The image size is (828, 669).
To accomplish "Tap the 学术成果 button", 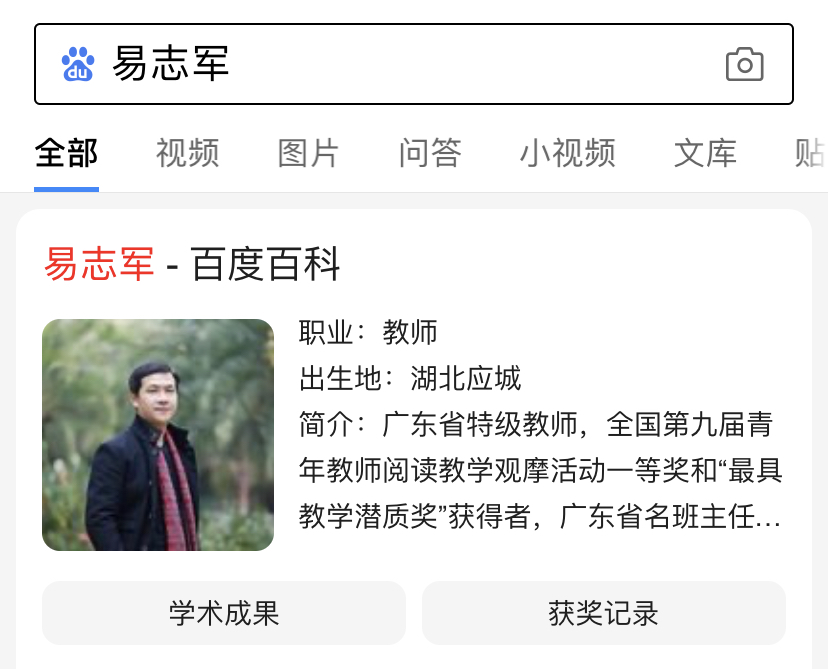I will (x=224, y=612).
